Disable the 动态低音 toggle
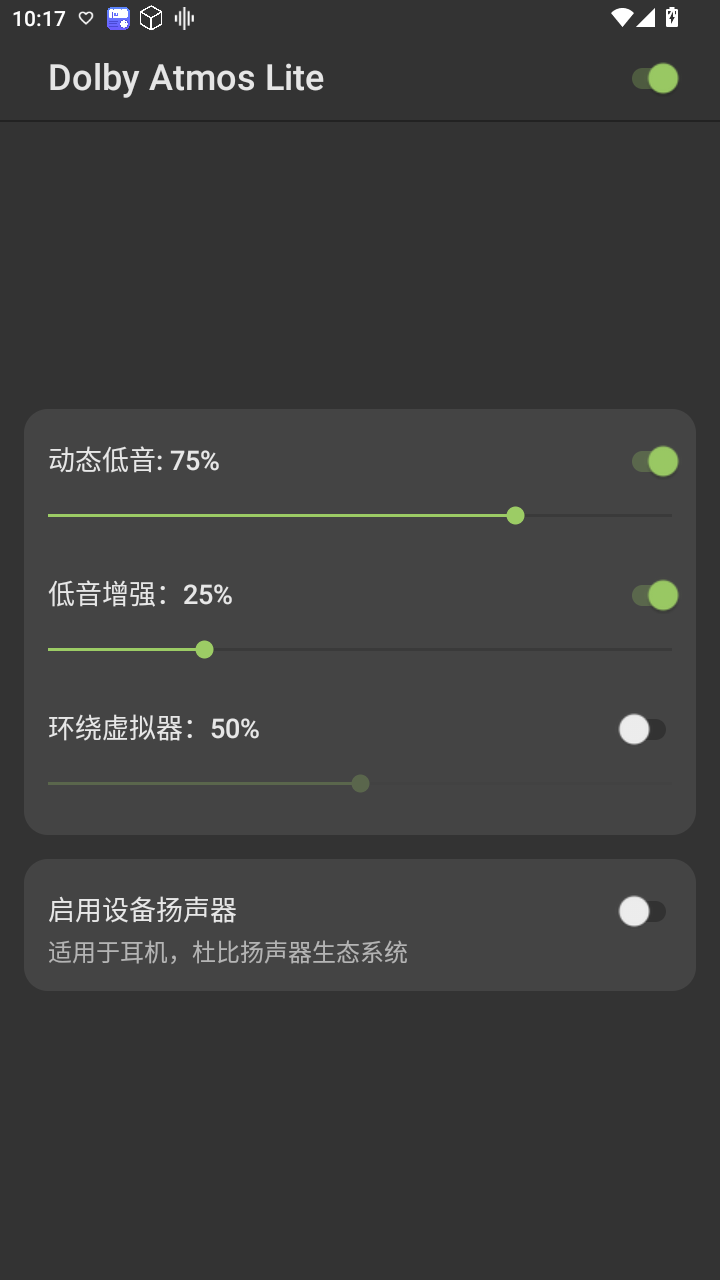Screen dimensions: 720x1280 (655, 461)
